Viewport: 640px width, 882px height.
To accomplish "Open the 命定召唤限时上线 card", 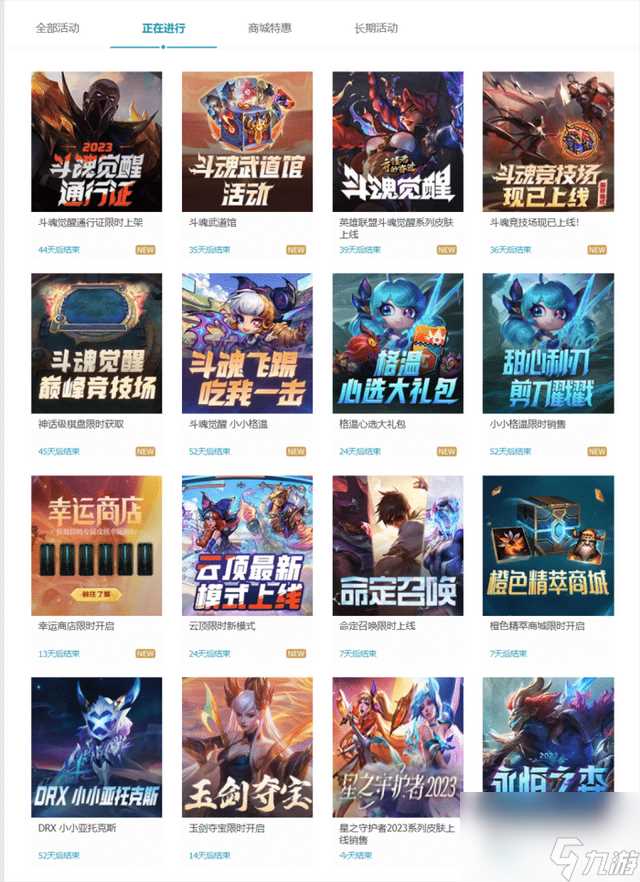I will coord(397,545).
